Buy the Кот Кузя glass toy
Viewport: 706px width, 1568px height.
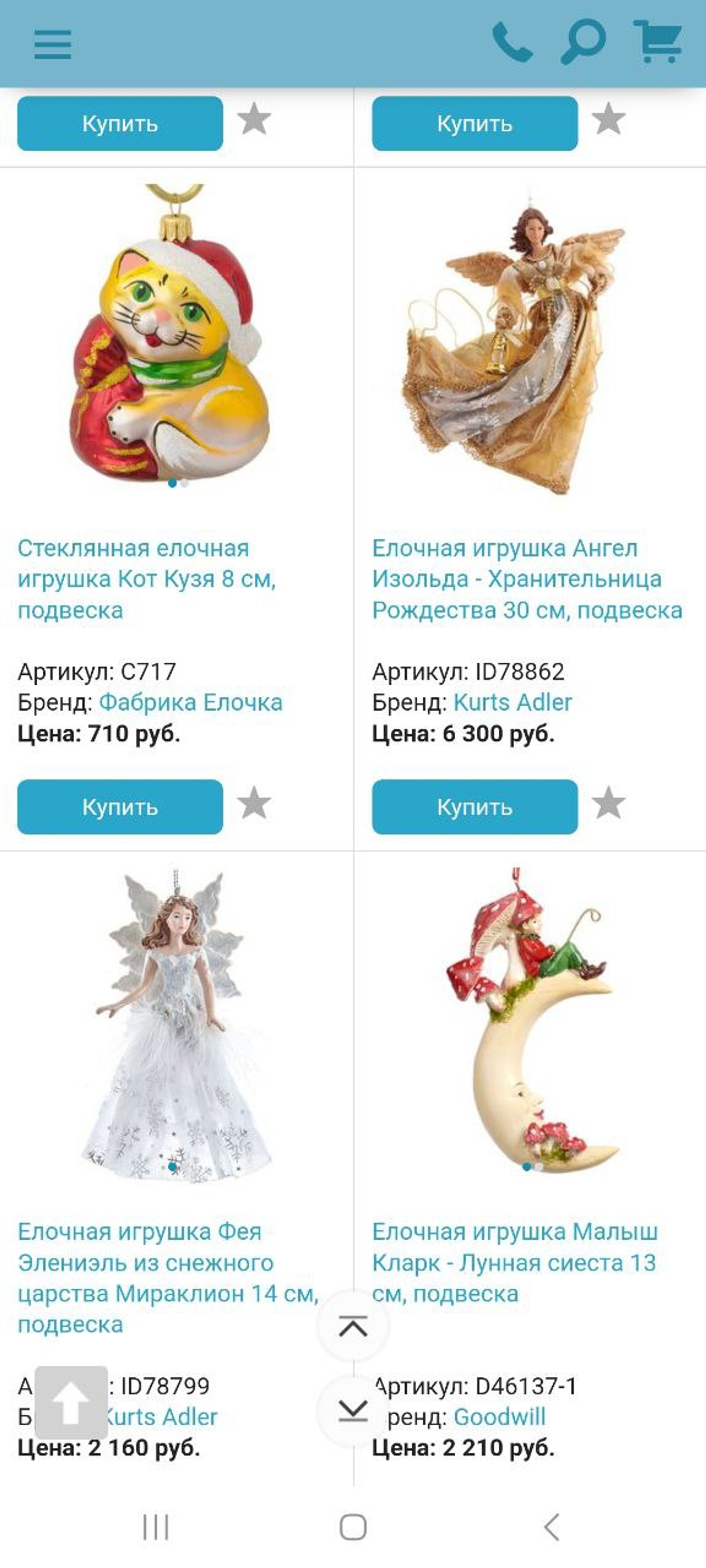click(120, 807)
